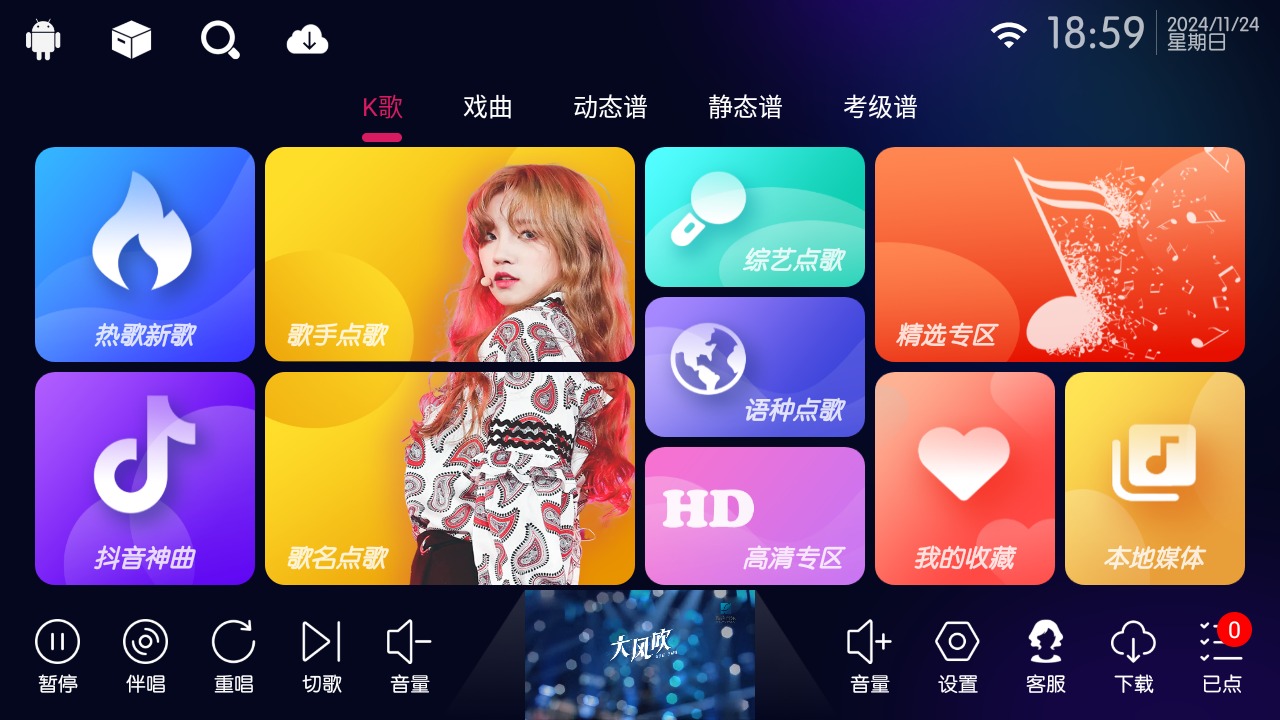Open the 本地媒体 tile
1280x720 pixels.
pyautogui.click(x=1154, y=478)
